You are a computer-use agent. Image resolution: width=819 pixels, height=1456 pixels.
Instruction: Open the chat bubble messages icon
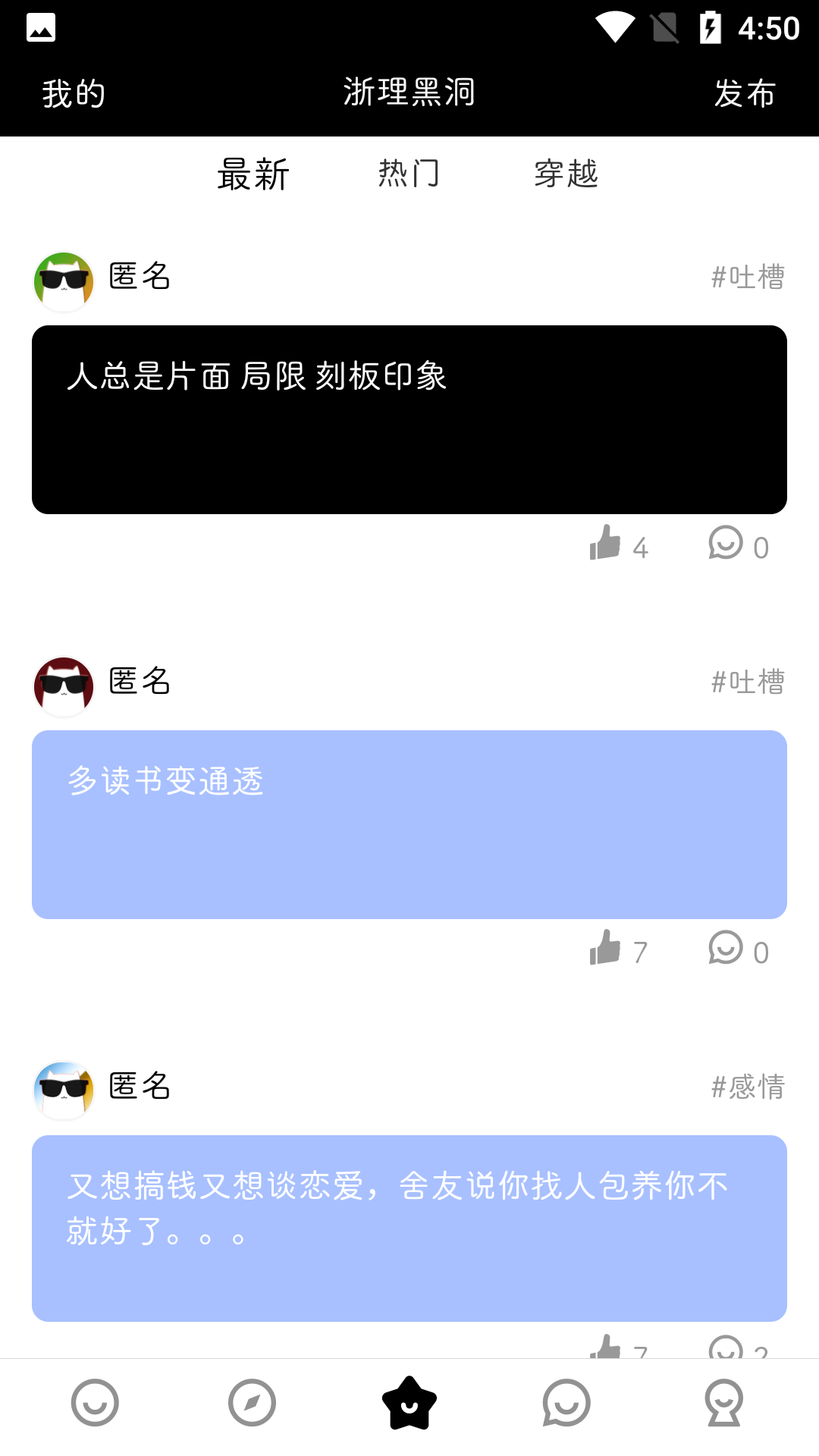tap(567, 1402)
